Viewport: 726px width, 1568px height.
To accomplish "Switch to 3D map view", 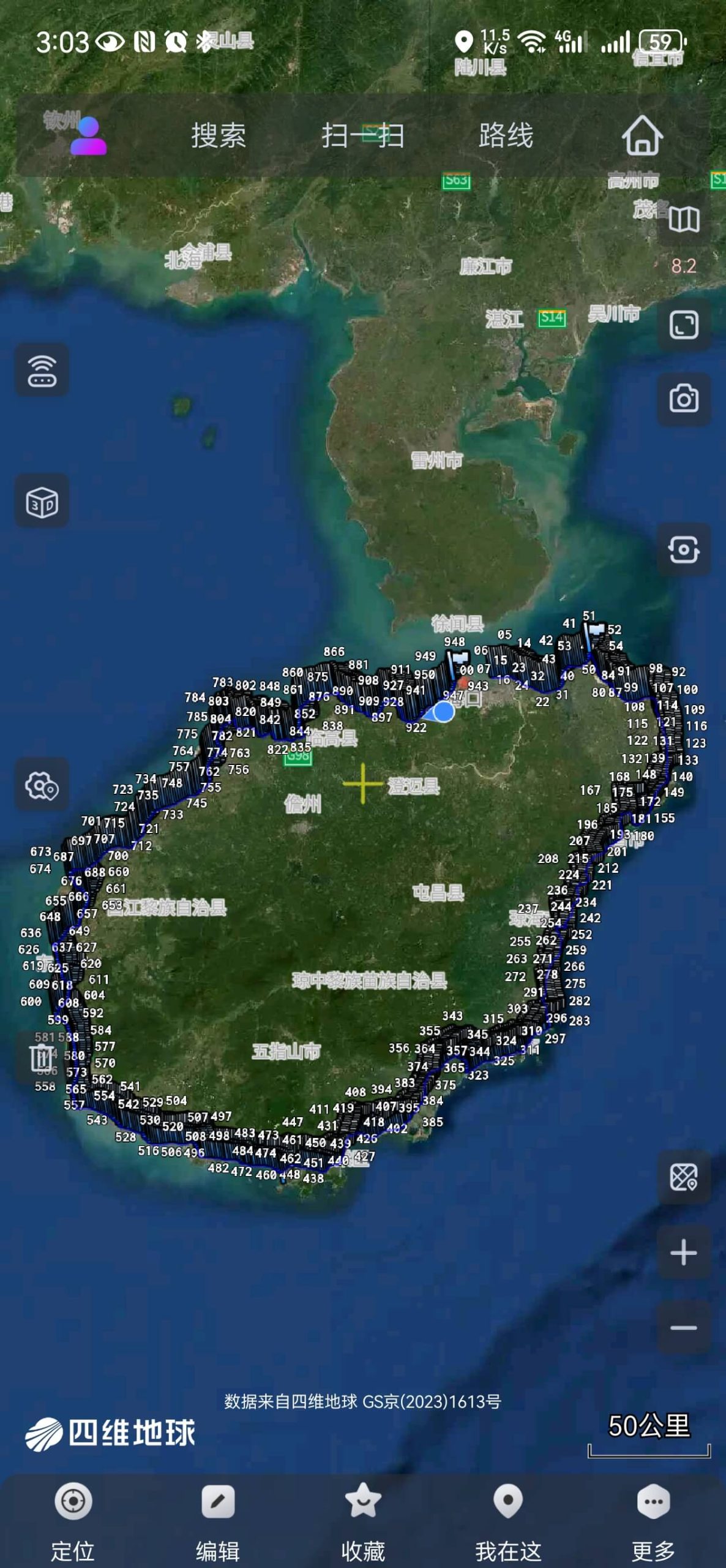I will 42,502.
